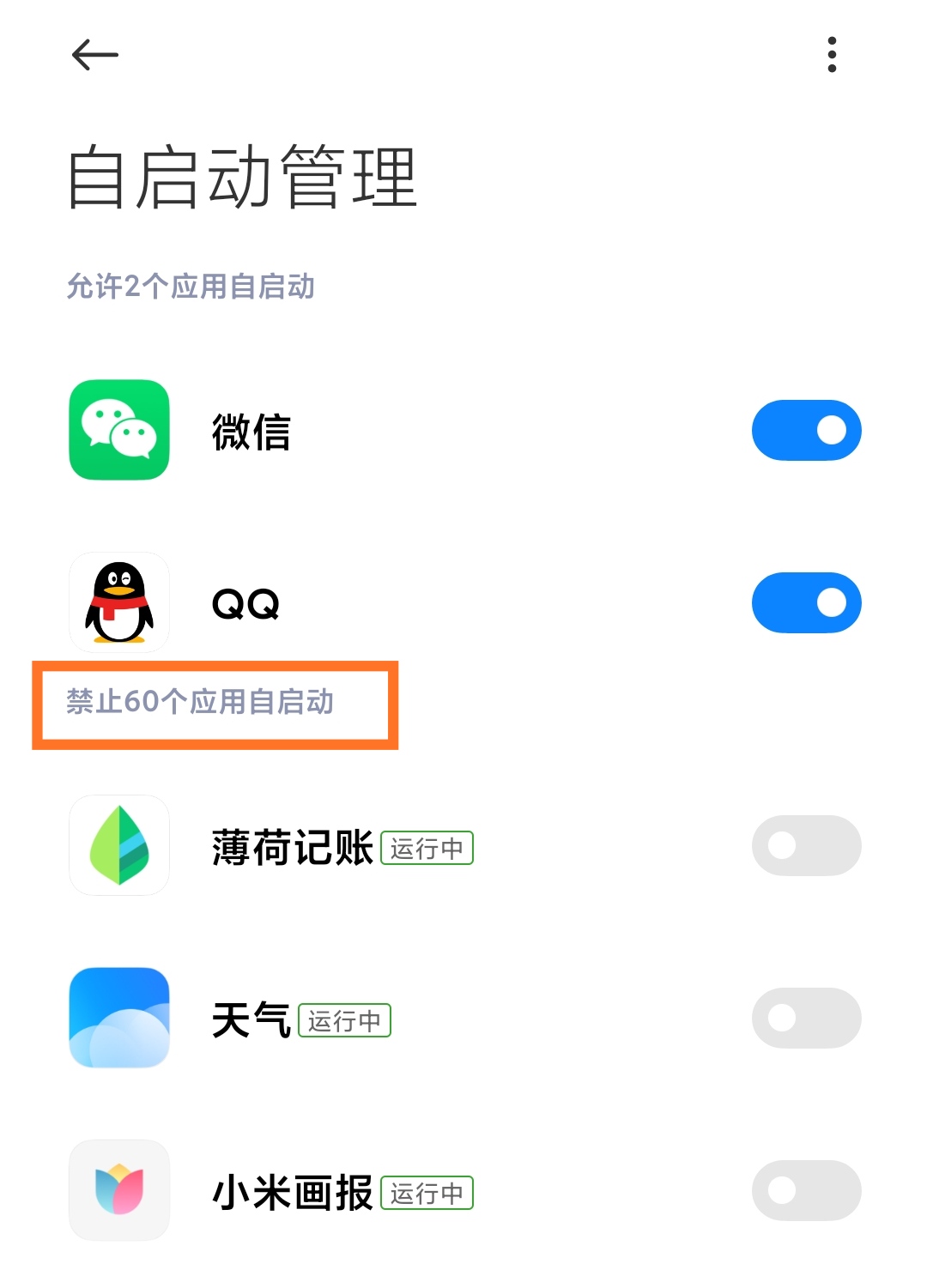Disable autostart for QQ

(x=805, y=602)
